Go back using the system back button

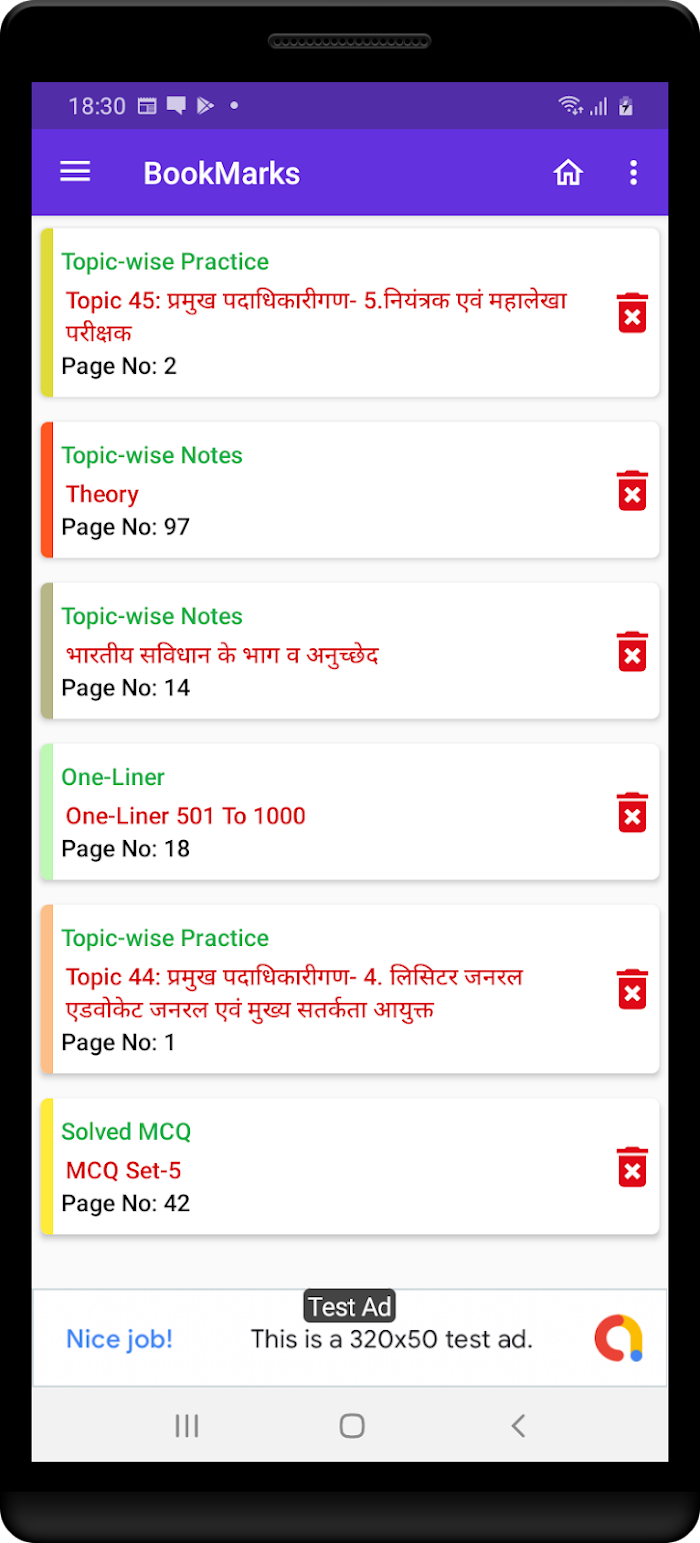coord(518,1425)
